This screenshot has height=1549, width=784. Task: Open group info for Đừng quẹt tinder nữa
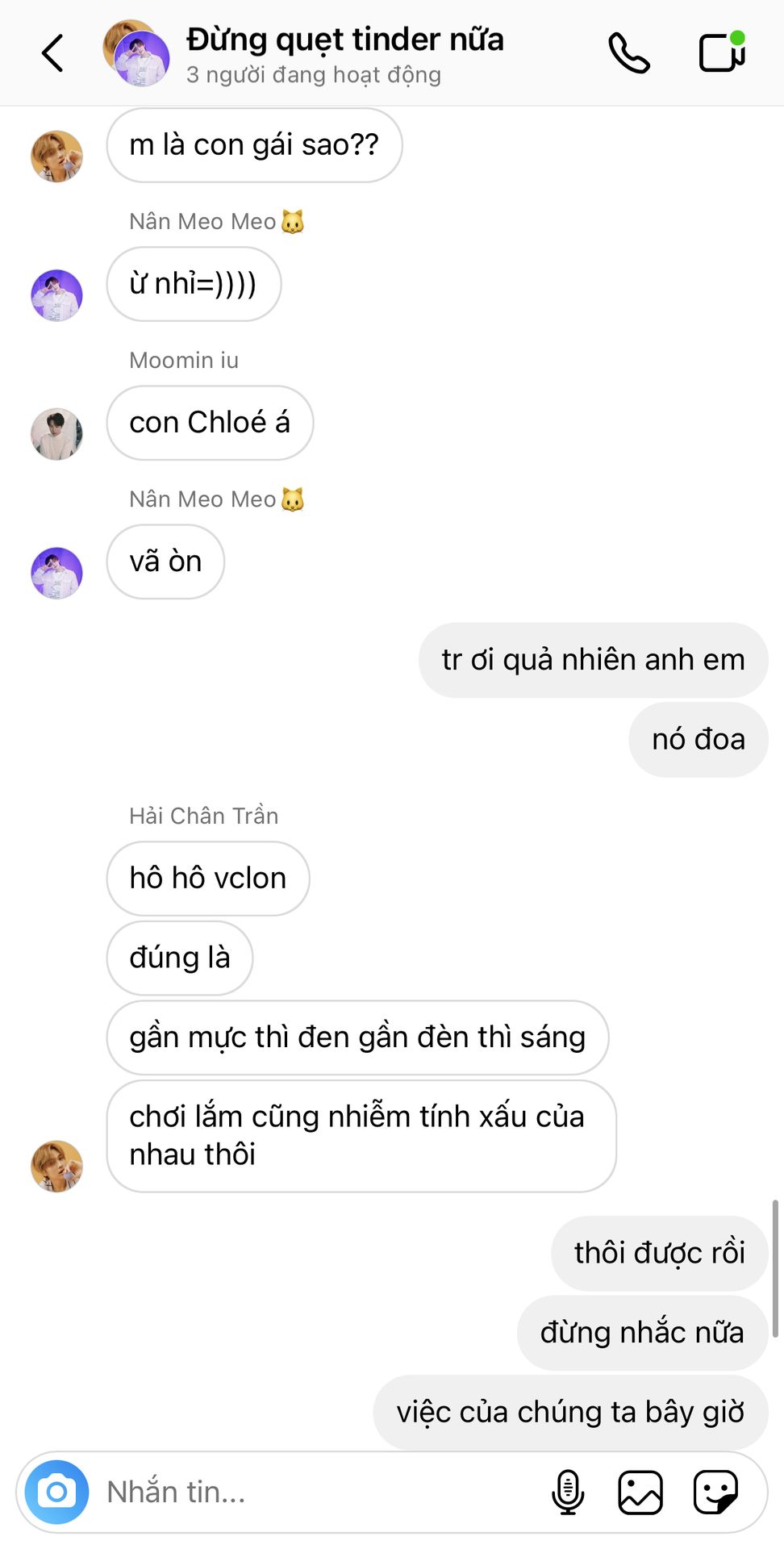pos(344,54)
